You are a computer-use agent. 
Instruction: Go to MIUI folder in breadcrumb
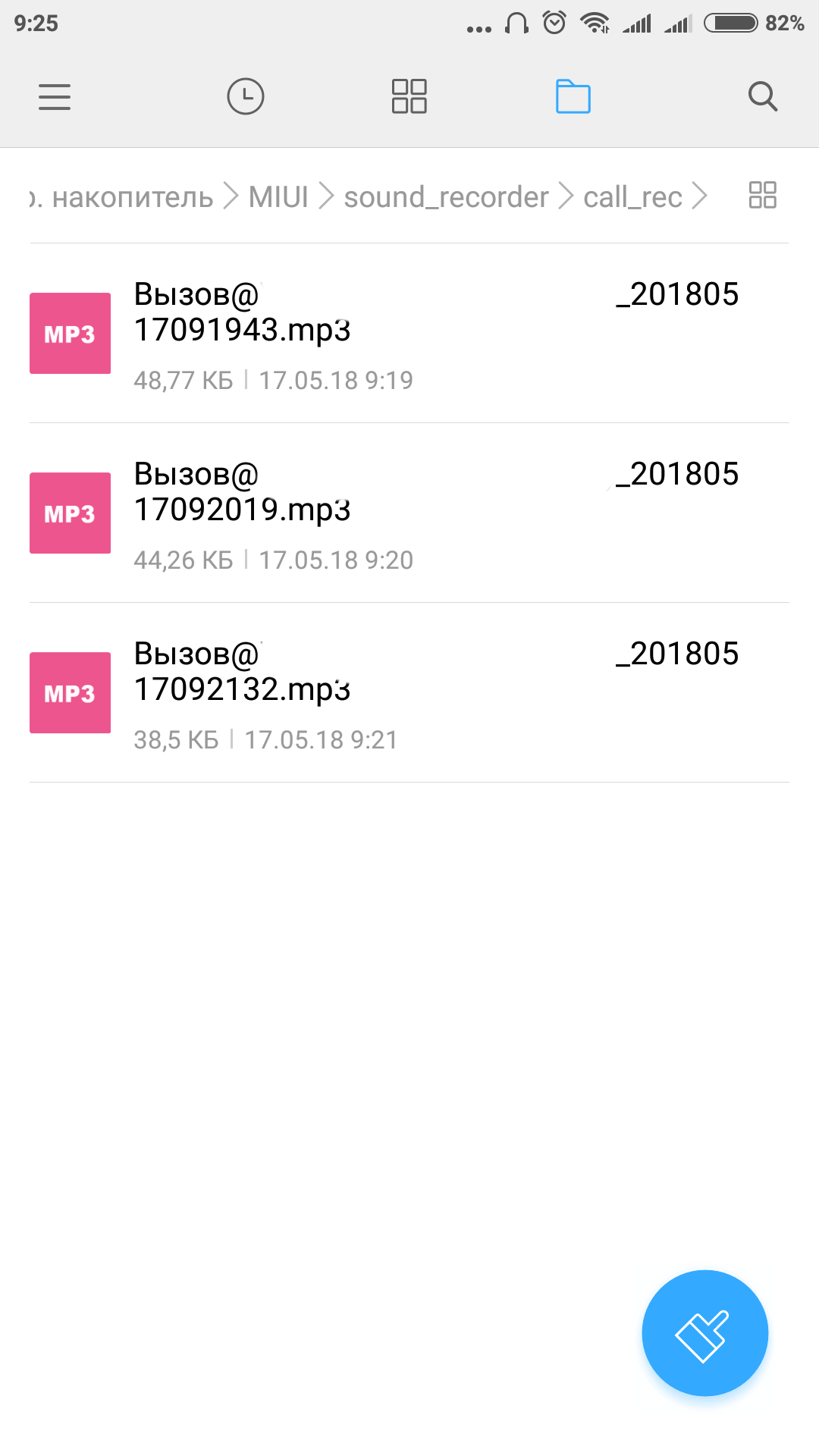click(278, 197)
